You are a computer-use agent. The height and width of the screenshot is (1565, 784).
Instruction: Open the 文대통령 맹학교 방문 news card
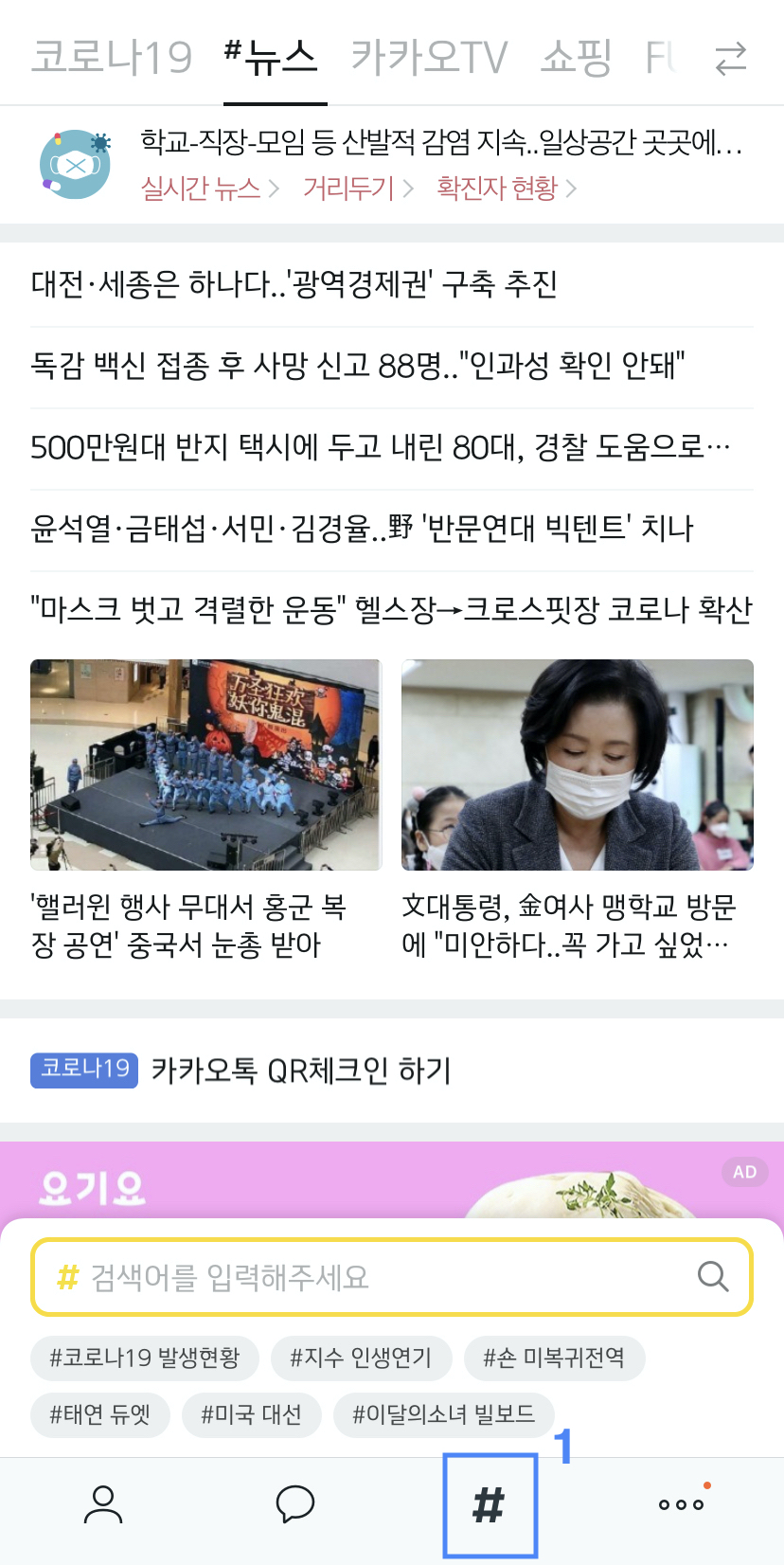[x=577, y=810]
